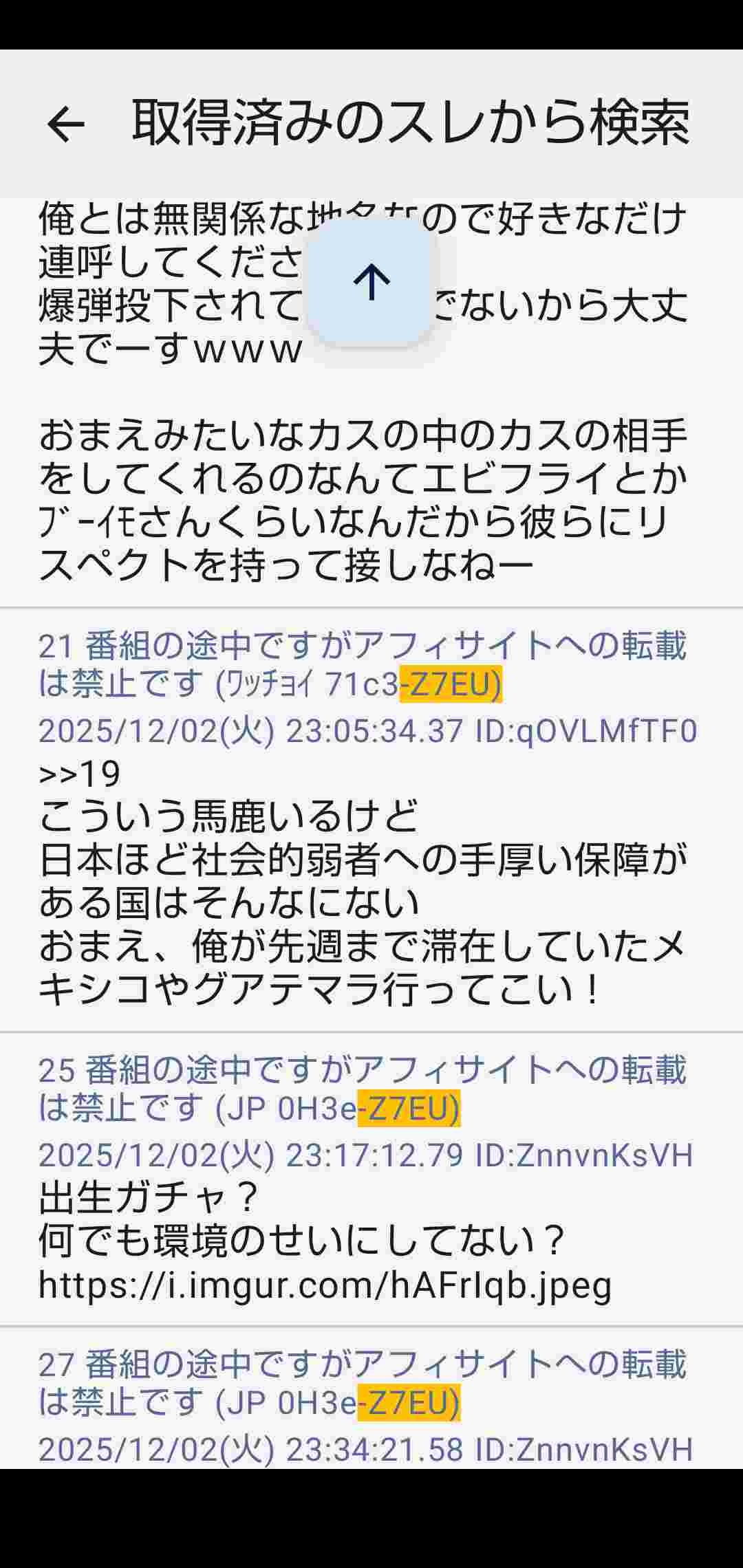Open the >>19 reply anchor

[80, 774]
